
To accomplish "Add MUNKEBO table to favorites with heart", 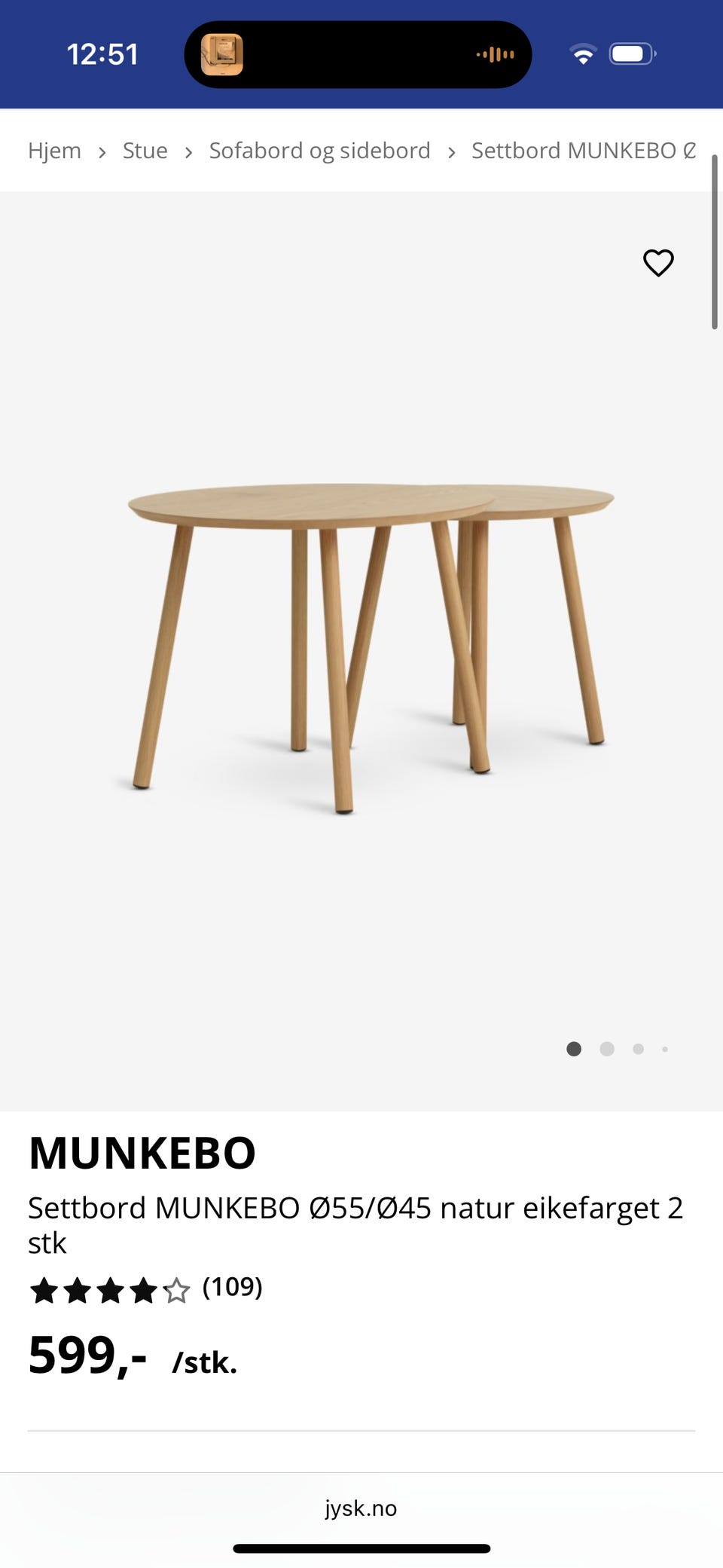I will [658, 263].
